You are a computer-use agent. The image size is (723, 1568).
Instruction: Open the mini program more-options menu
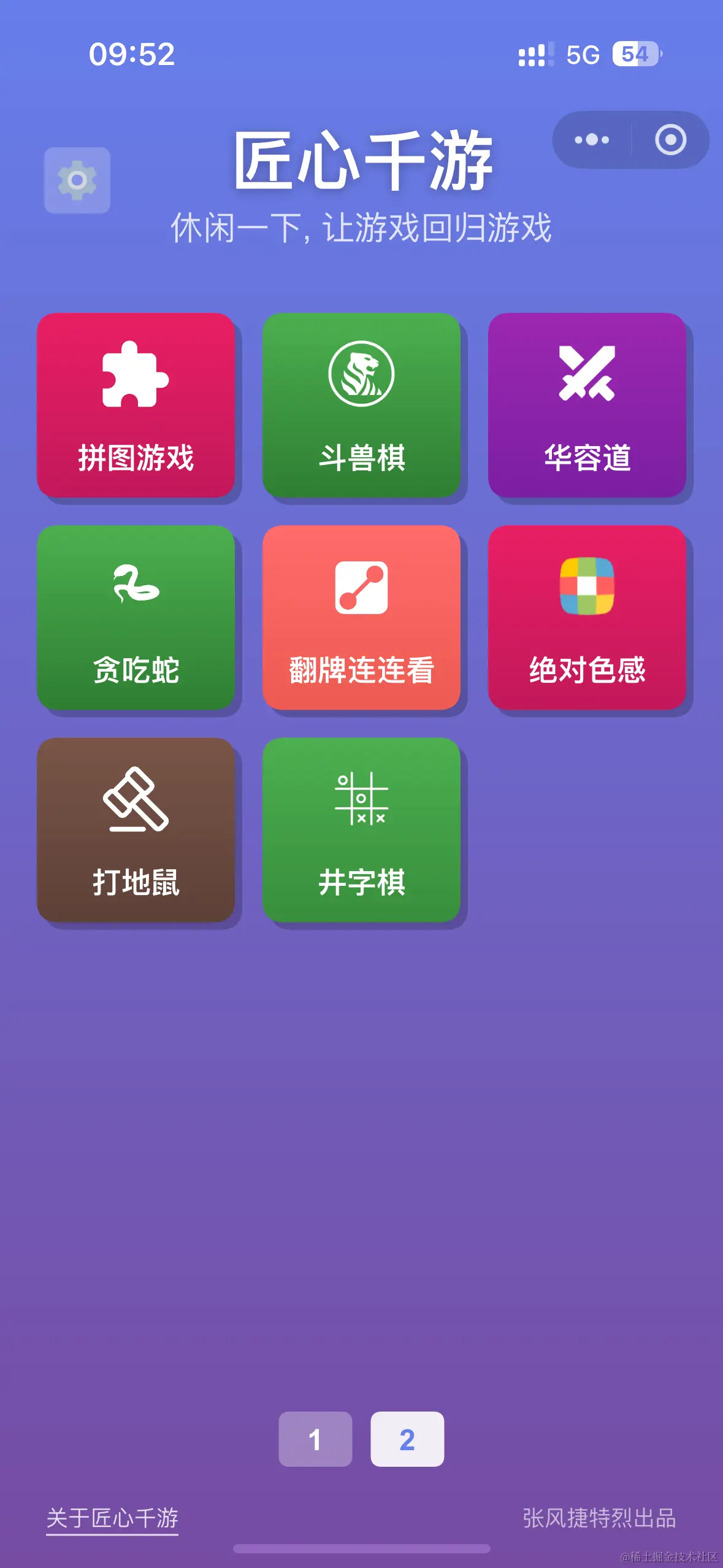point(592,140)
